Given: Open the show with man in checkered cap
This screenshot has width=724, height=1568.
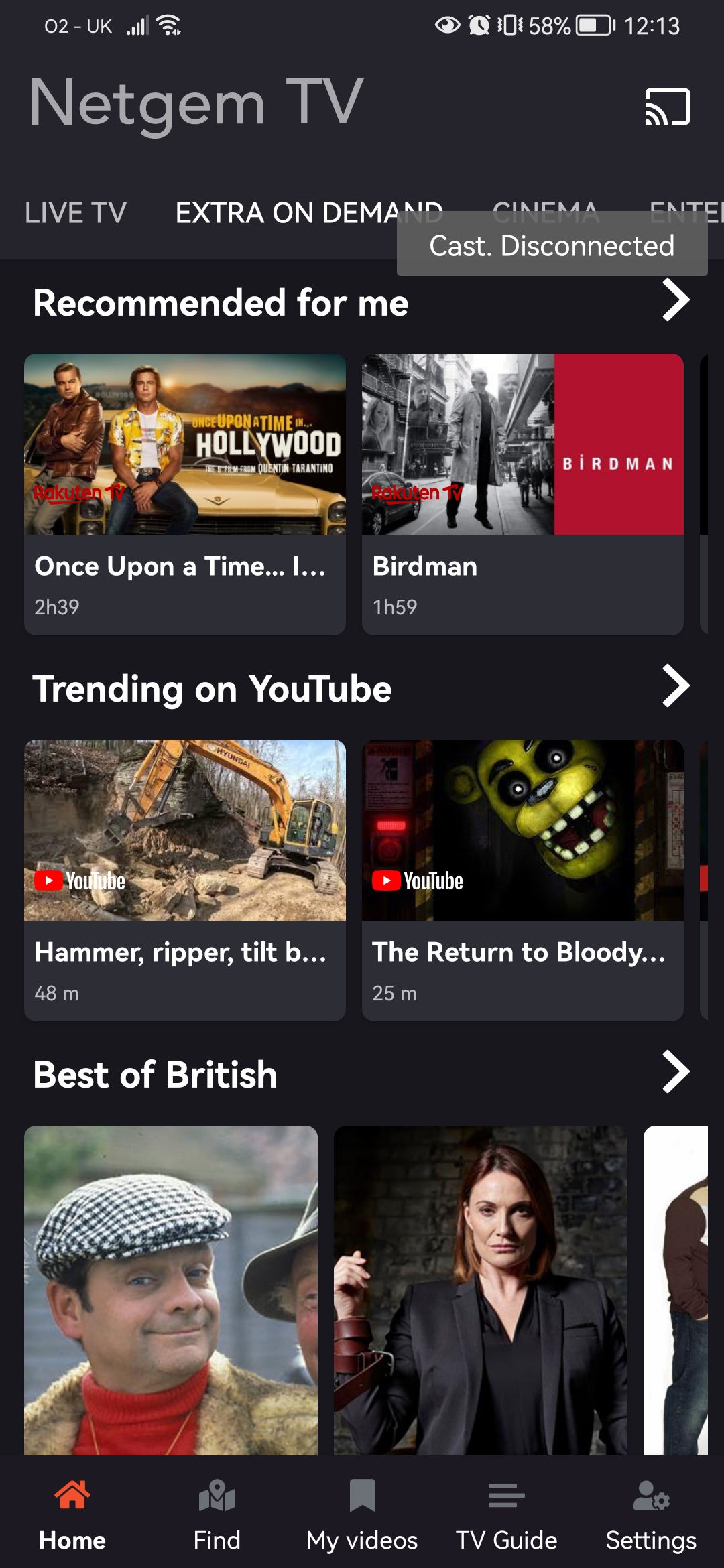Looking at the screenshot, I should point(171,1290).
